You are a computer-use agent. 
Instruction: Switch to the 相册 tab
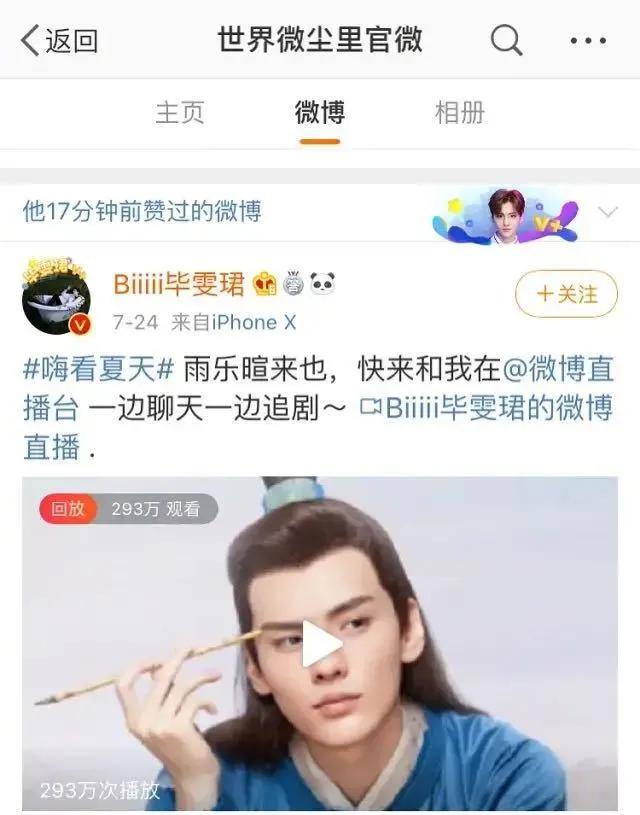[x=460, y=112]
